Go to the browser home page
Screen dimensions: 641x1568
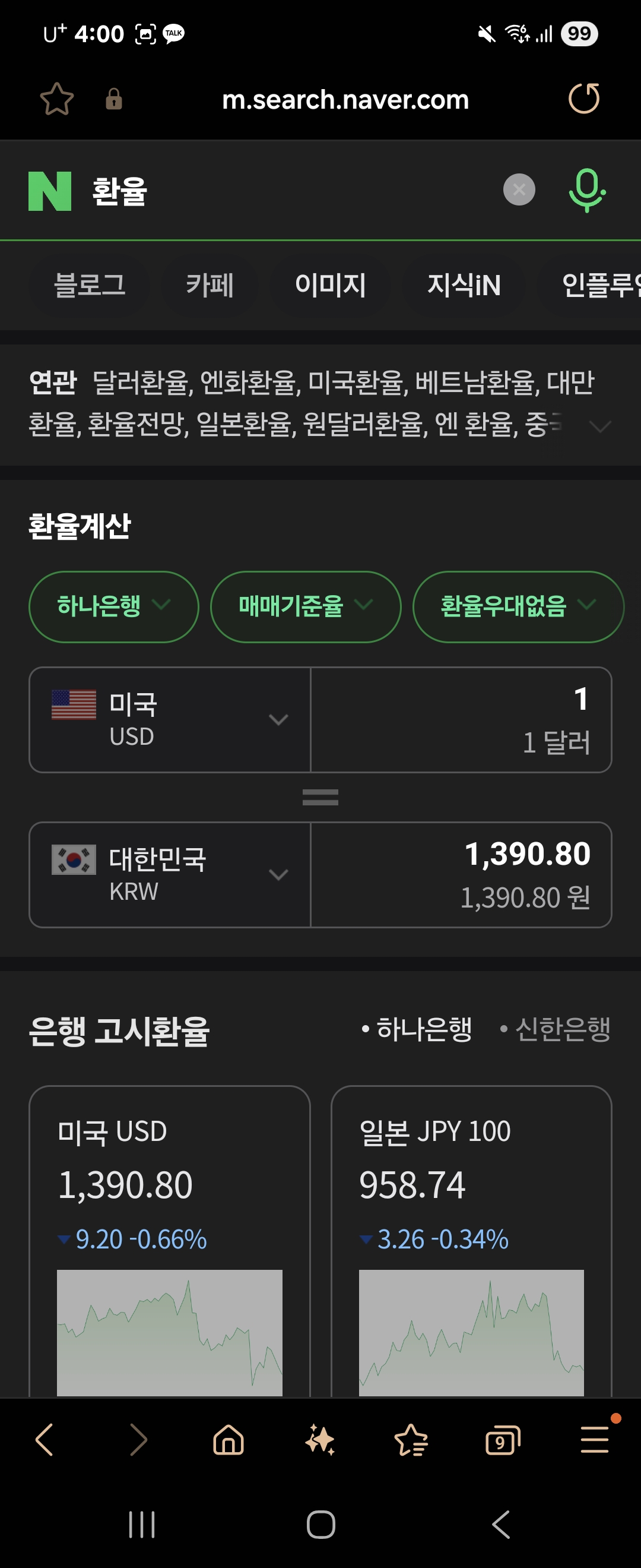click(228, 1441)
